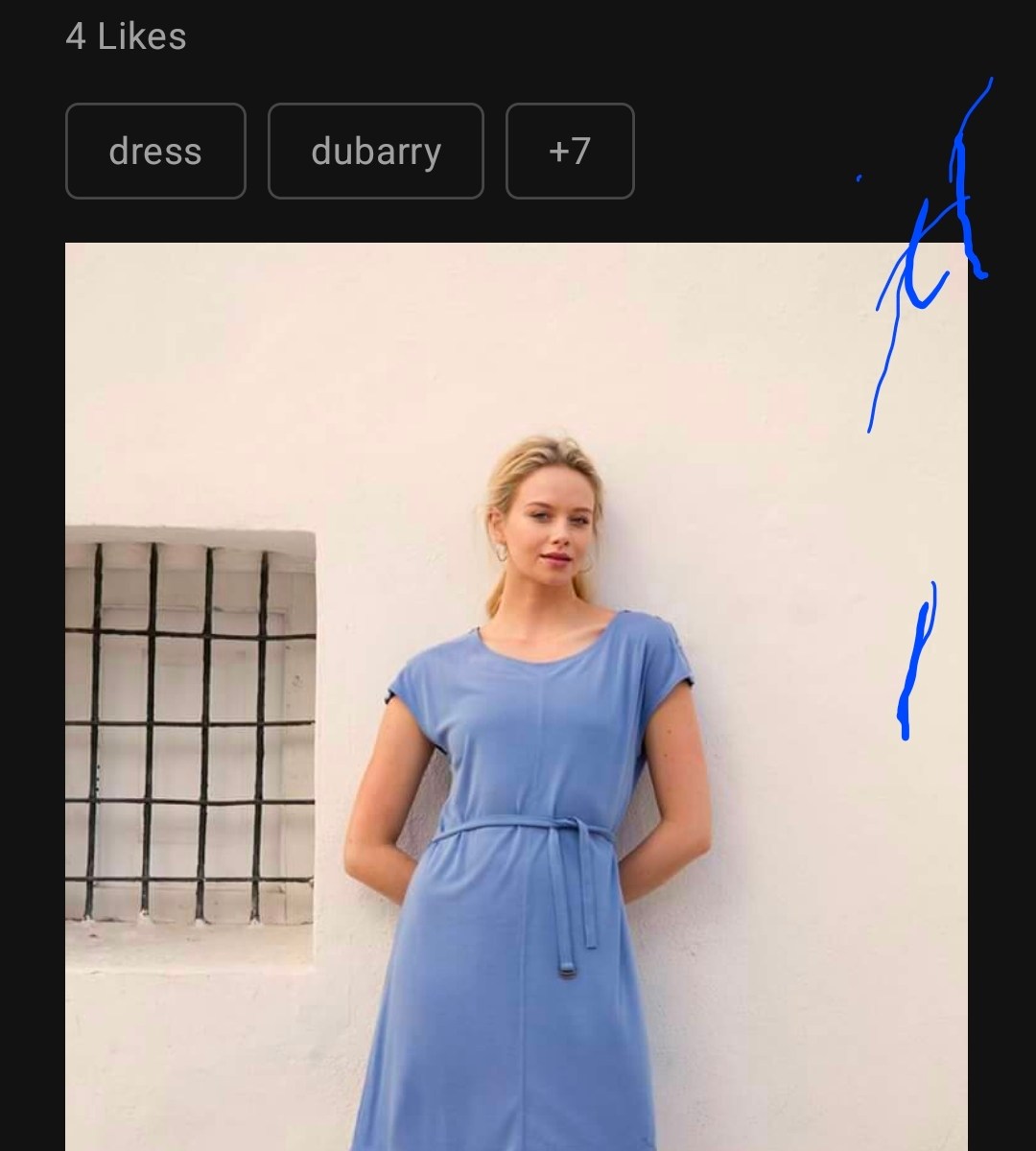This screenshot has height=1151, width=1036.
Task: Select the dubarry tag chip
Action: tap(375, 152)
